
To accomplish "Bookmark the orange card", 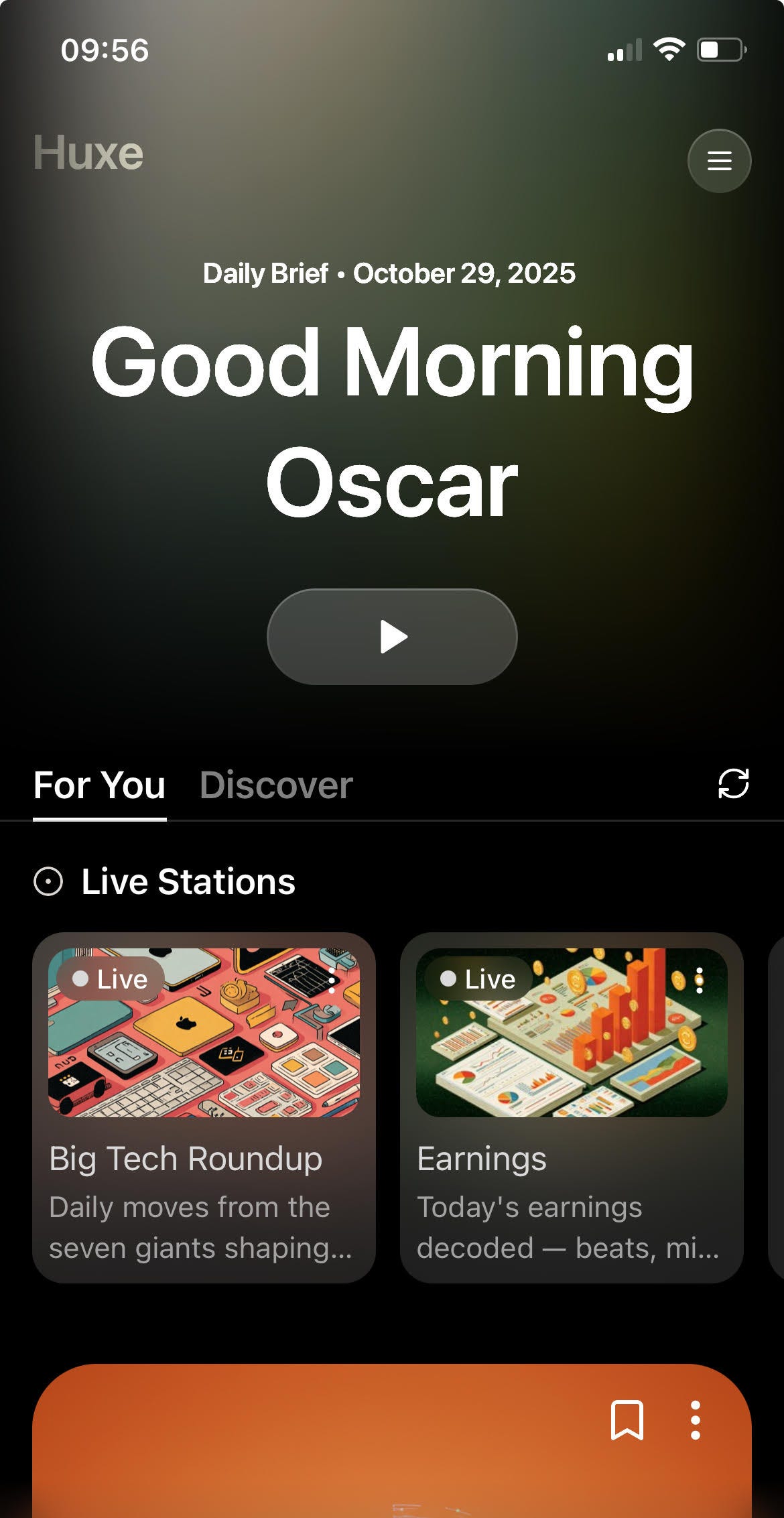I will [627, 1419].
